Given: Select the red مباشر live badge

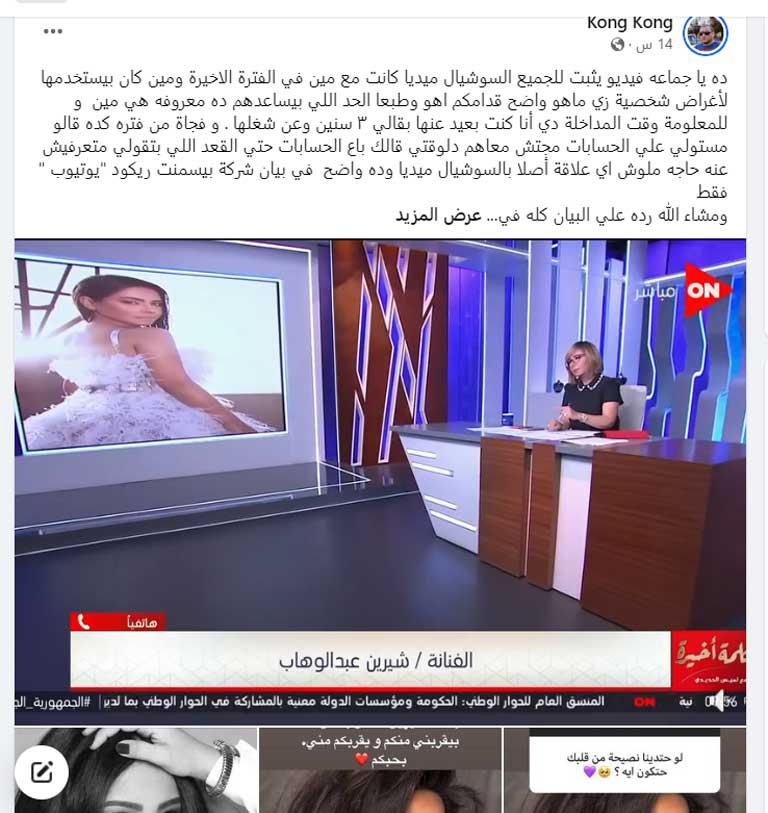Looking at the screenshot, I should pyautogui.click(x=667, y=288).
